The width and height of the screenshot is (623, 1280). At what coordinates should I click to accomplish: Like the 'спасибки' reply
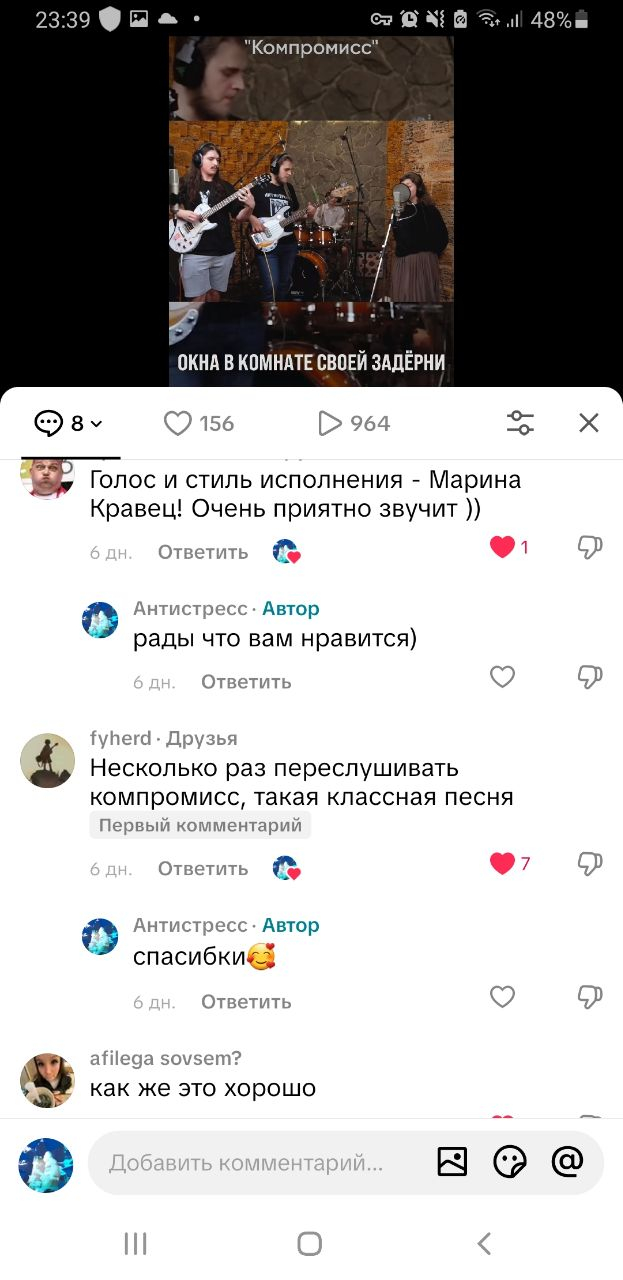502,997
